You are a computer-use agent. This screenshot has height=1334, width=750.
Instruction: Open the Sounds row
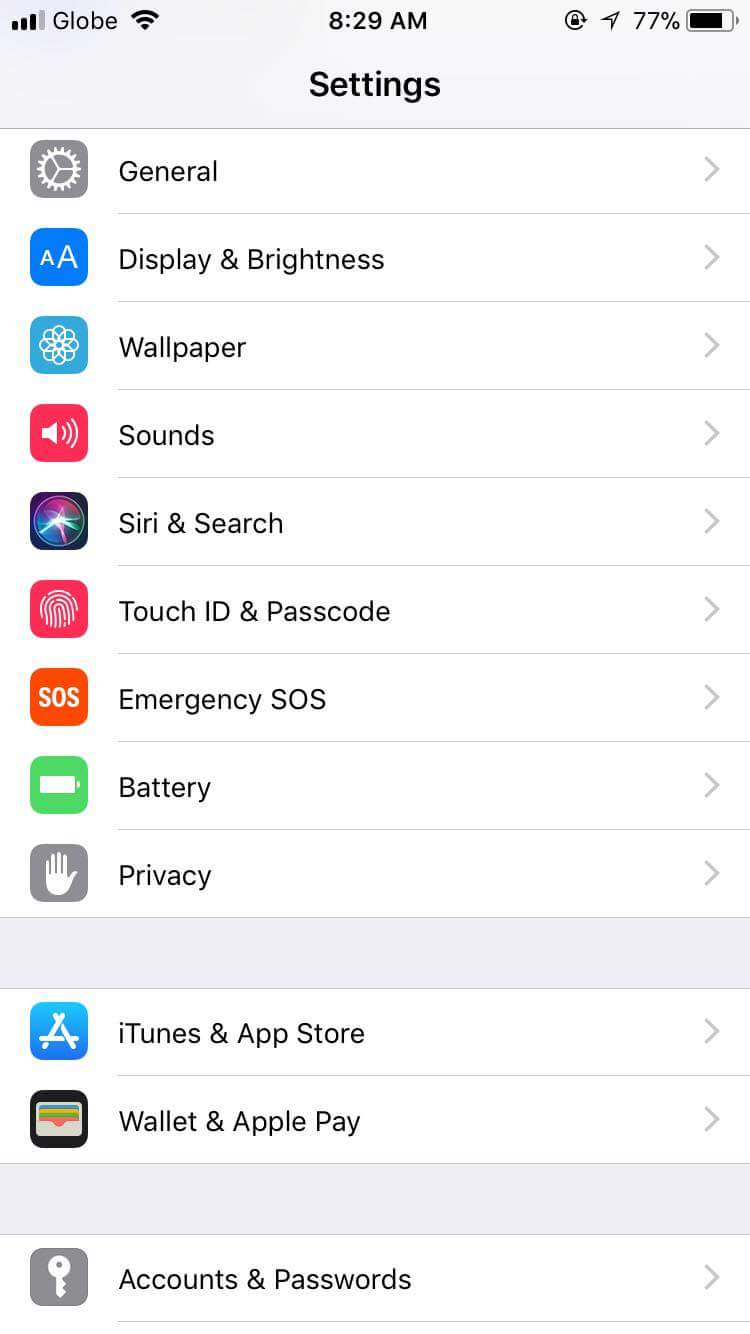click(375, 434)
